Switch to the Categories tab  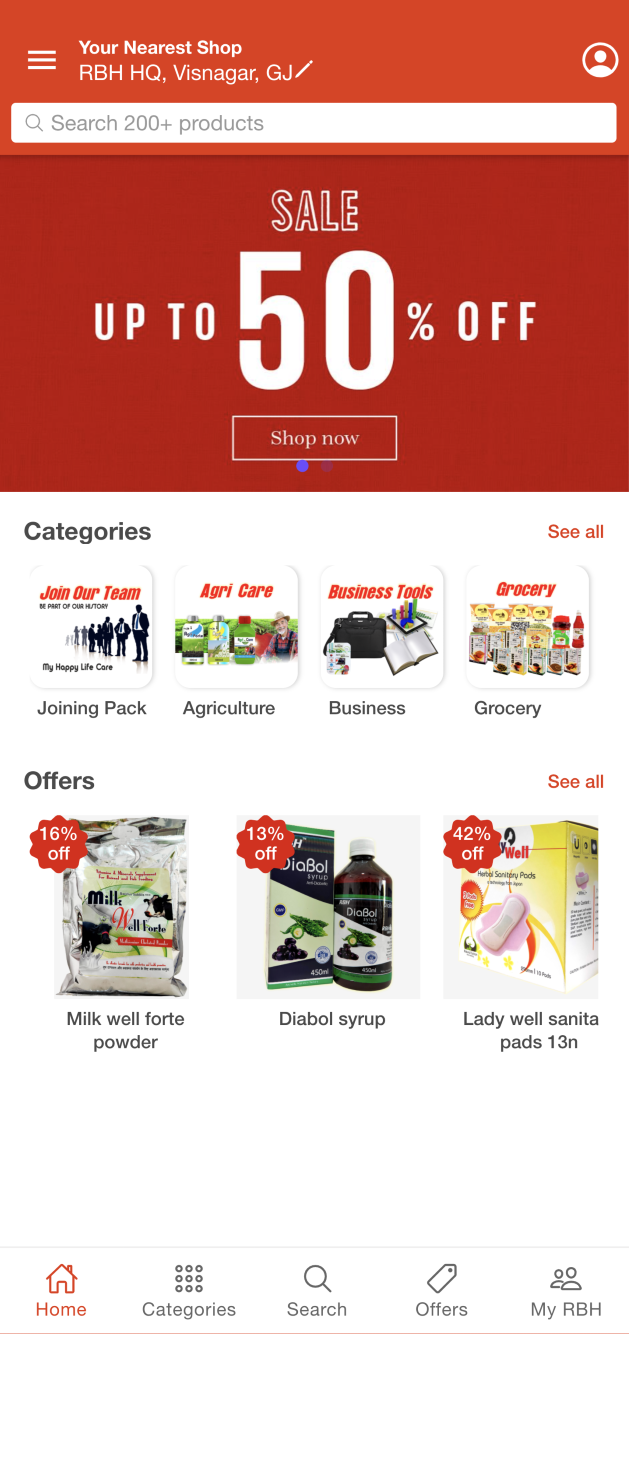(x=189, y=1290)
